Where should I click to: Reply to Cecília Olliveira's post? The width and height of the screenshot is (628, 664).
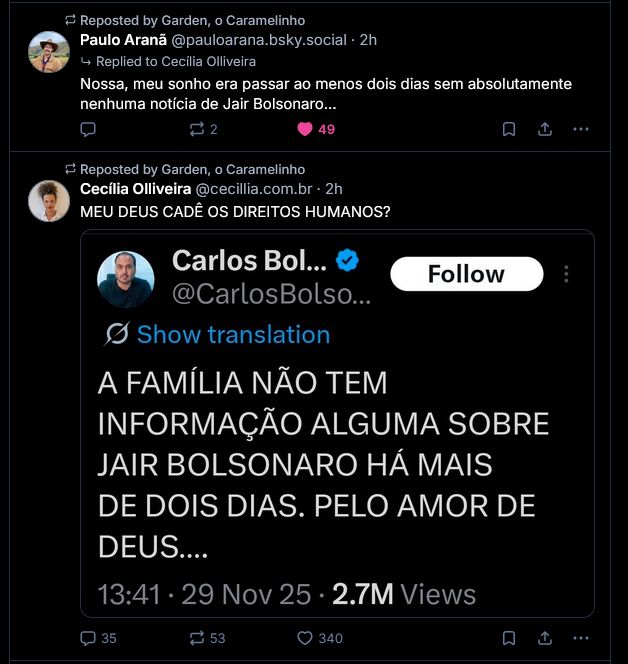coord(98,638)
